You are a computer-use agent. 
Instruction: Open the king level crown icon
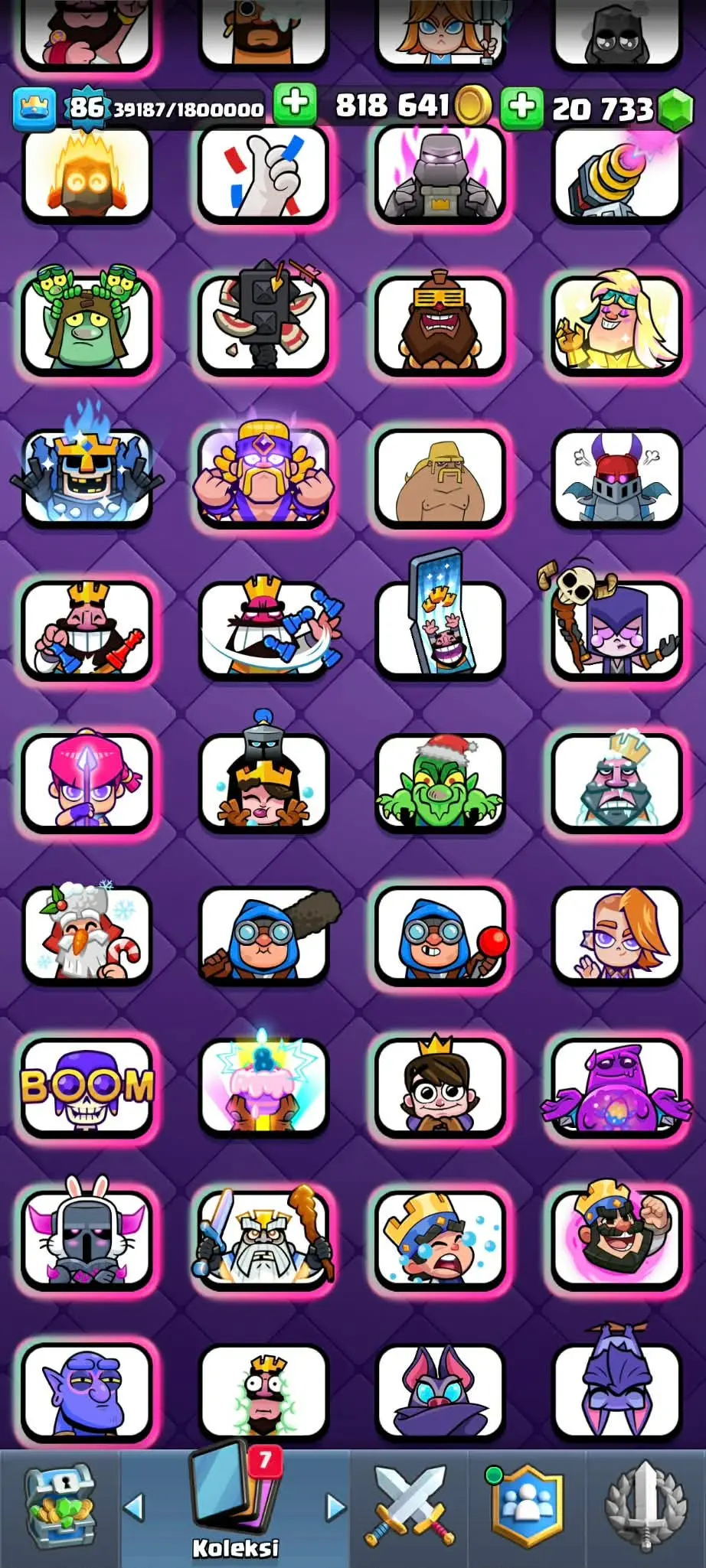[x=34, y=107]
